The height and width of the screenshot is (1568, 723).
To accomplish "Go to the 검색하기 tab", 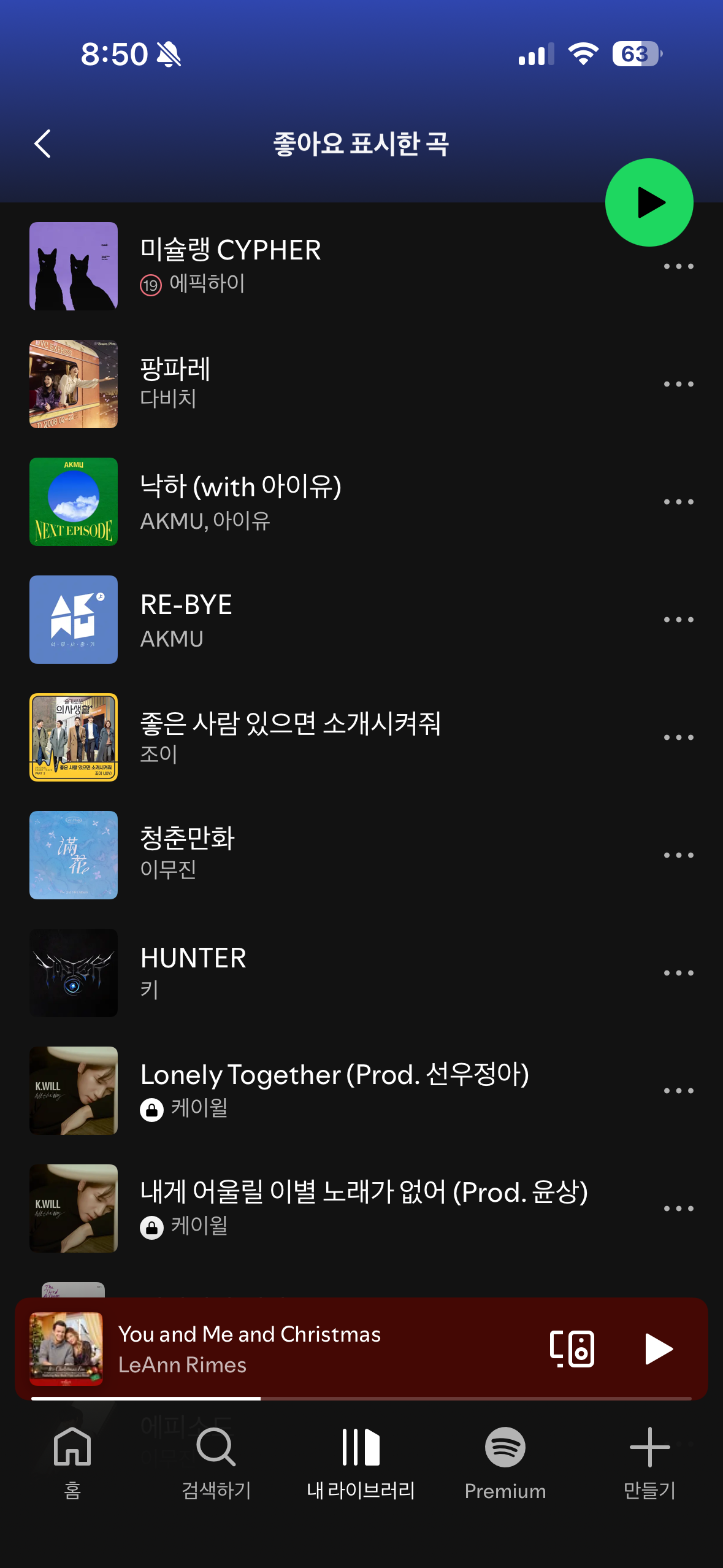I will coord(216,1464).
